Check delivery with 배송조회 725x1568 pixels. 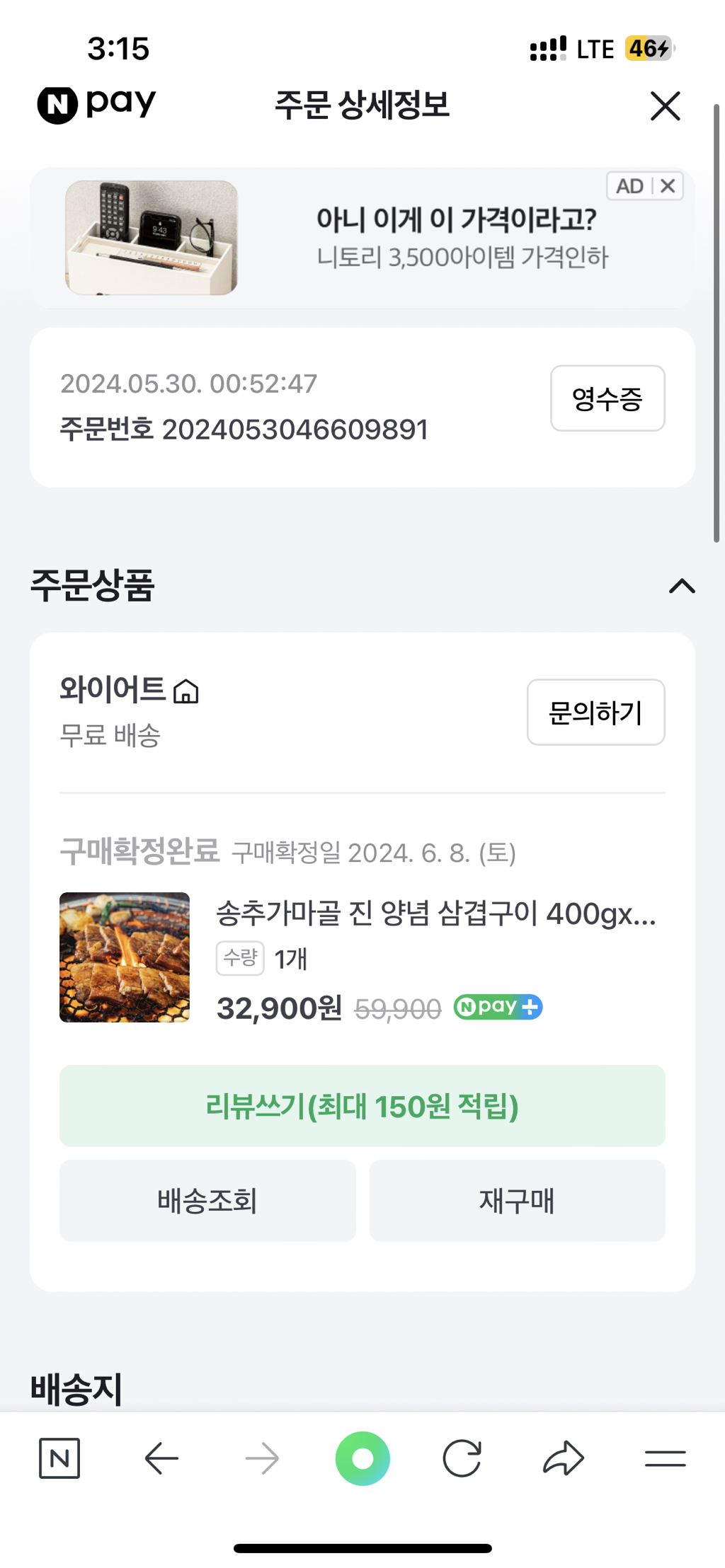click(x=207, y=1201)
